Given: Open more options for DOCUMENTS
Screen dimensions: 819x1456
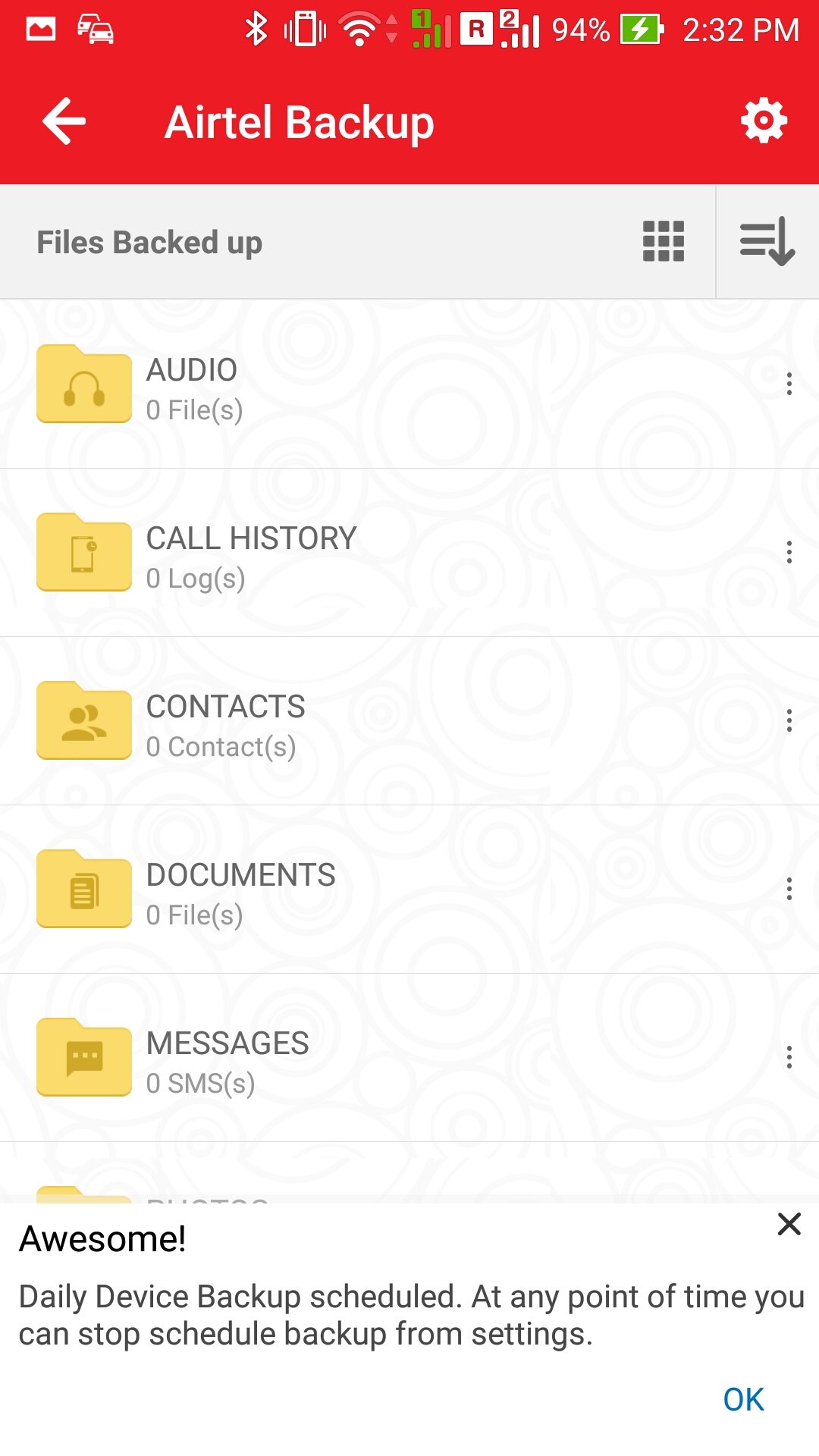Looking at the screenshot, I should point(789,890).
